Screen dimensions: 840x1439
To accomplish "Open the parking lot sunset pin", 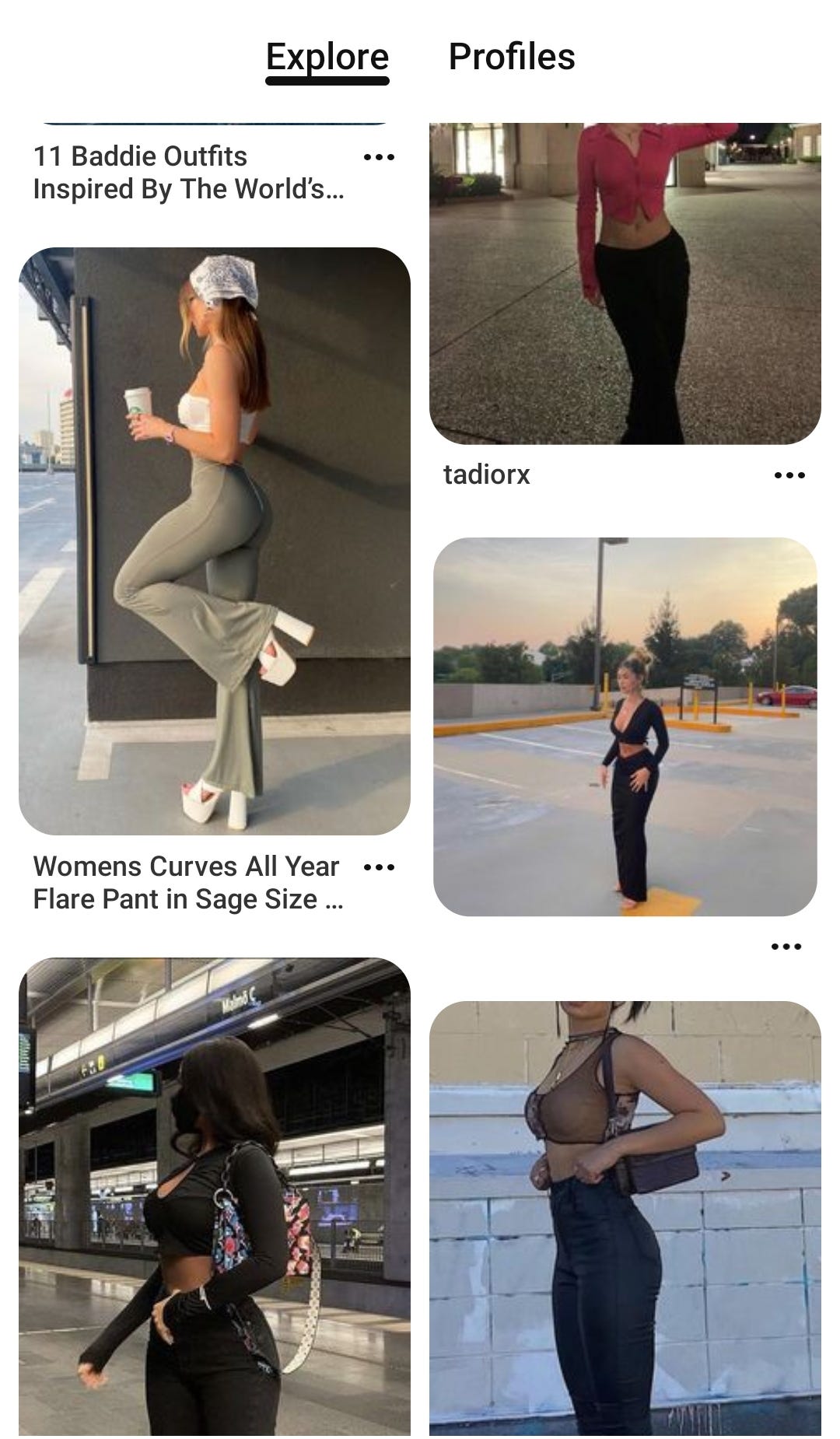I will pos(625,727).
